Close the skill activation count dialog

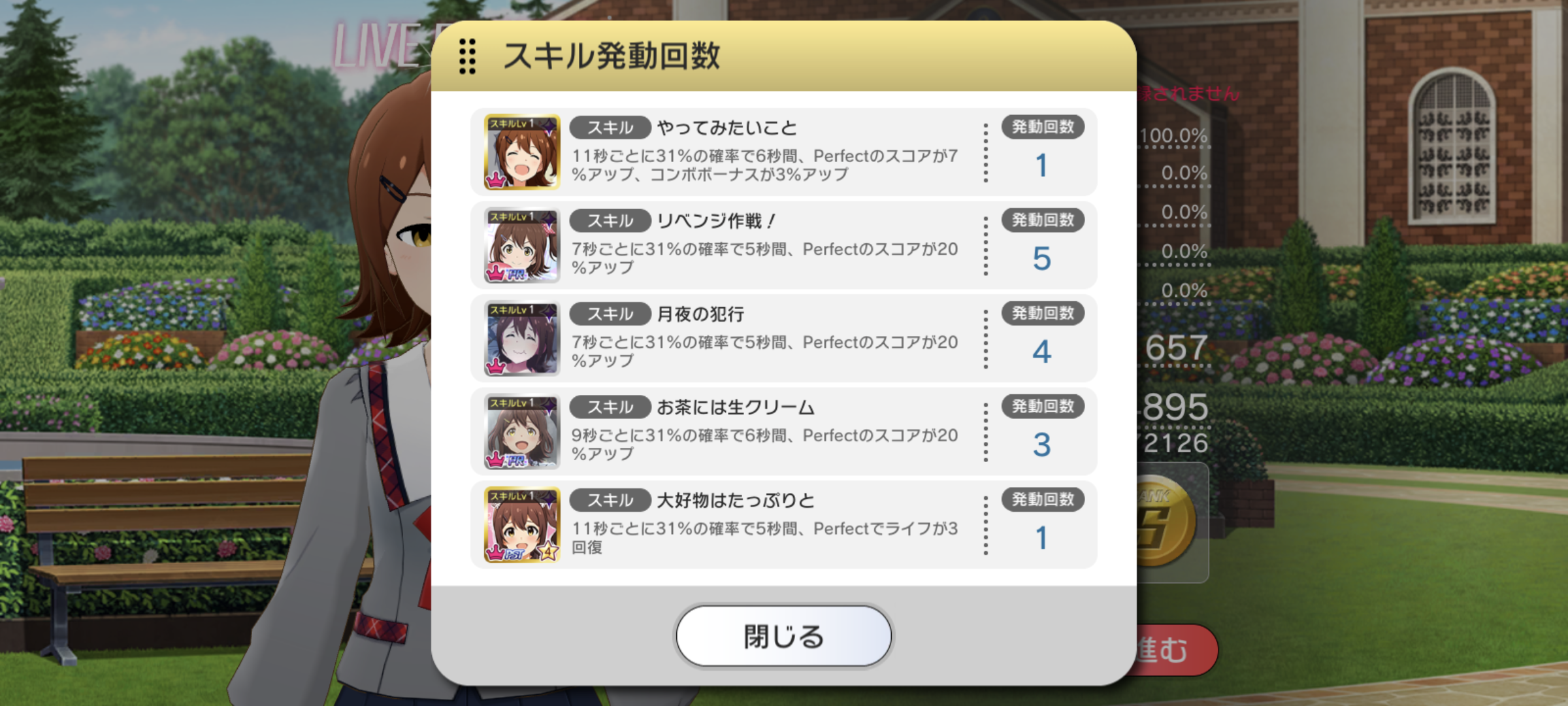tap(783, 636)
